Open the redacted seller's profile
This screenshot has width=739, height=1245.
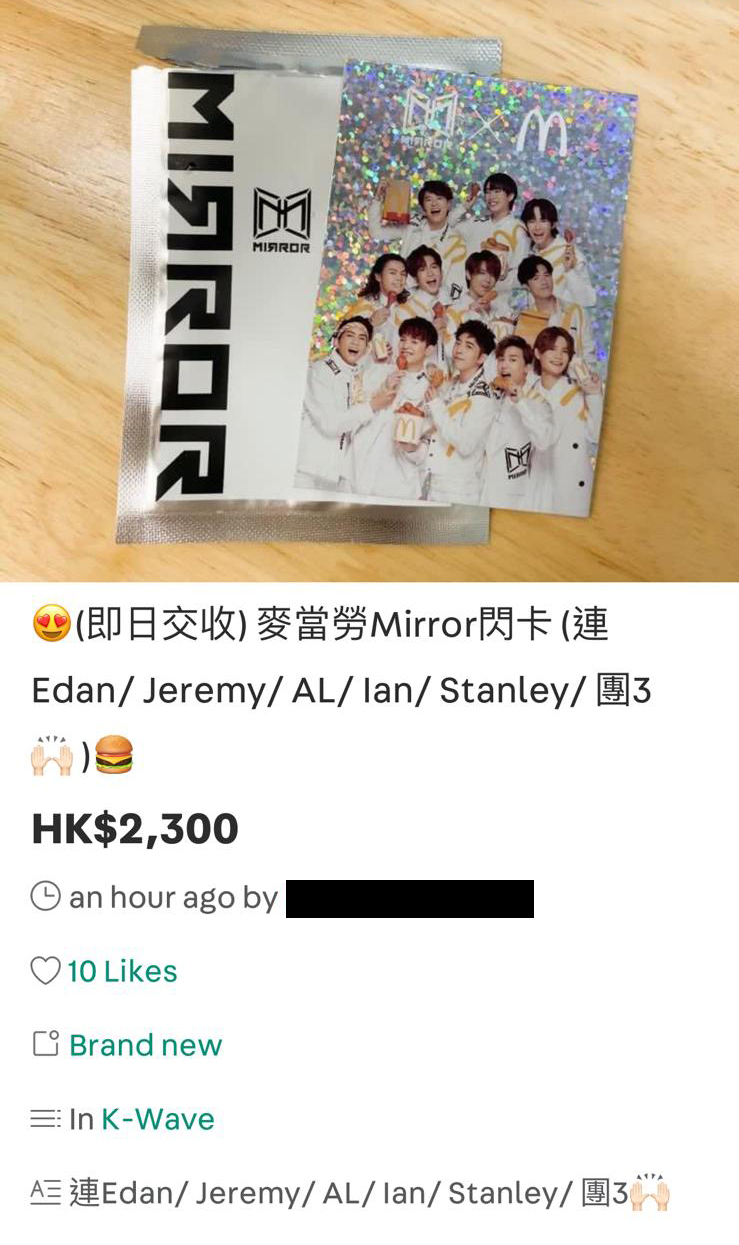click(x=410, y=898)
